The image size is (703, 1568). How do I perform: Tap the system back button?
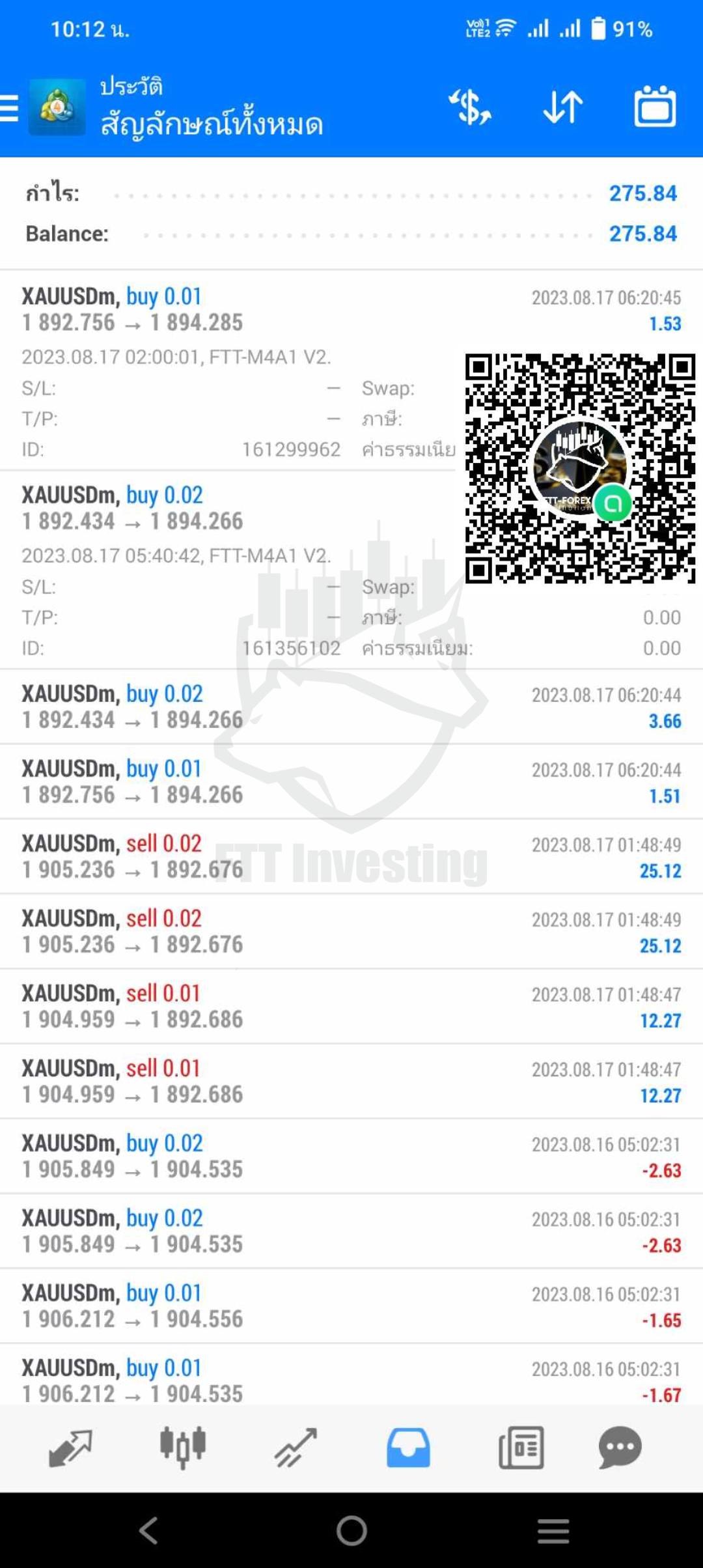pos(149,1530)
